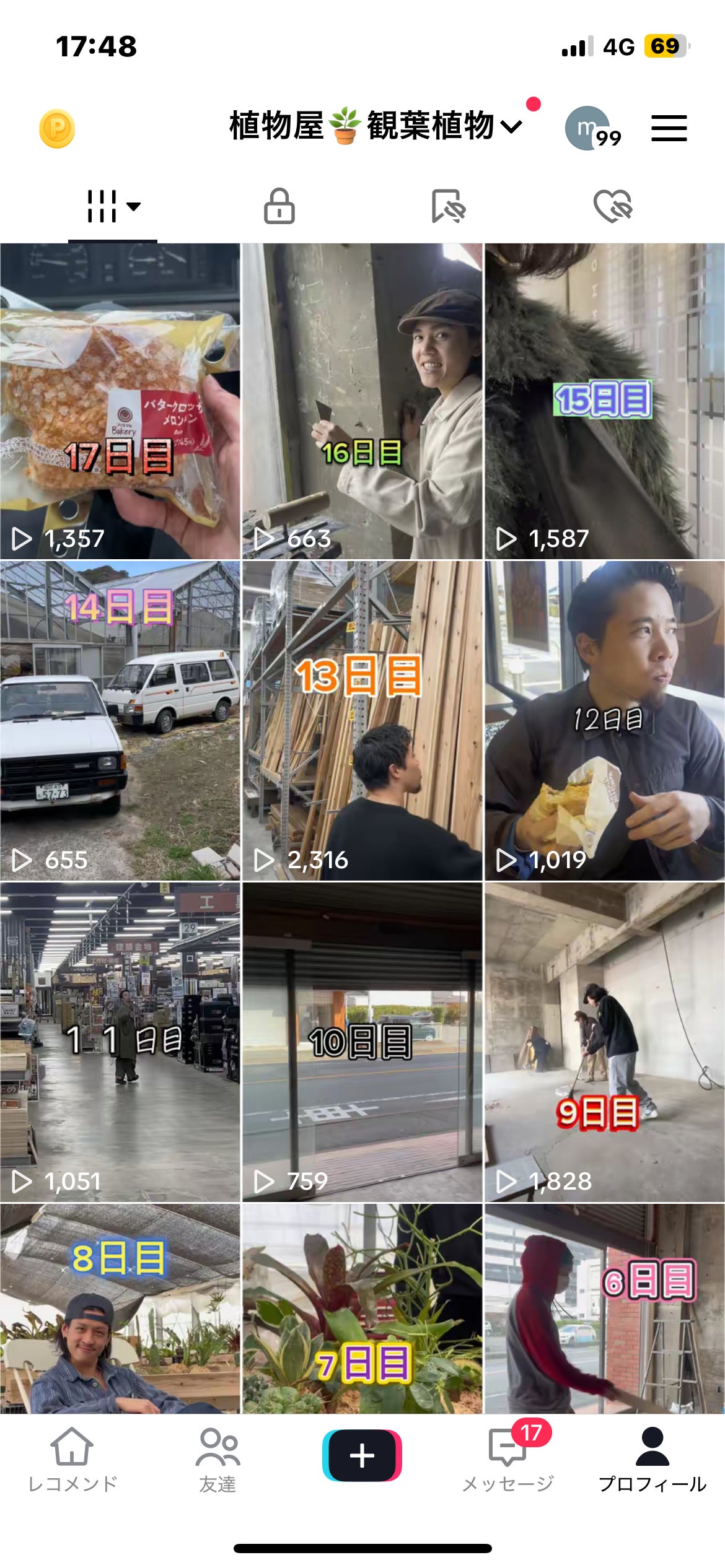Open the 15日目 video
725x1568 pixels.
[604, 401]
